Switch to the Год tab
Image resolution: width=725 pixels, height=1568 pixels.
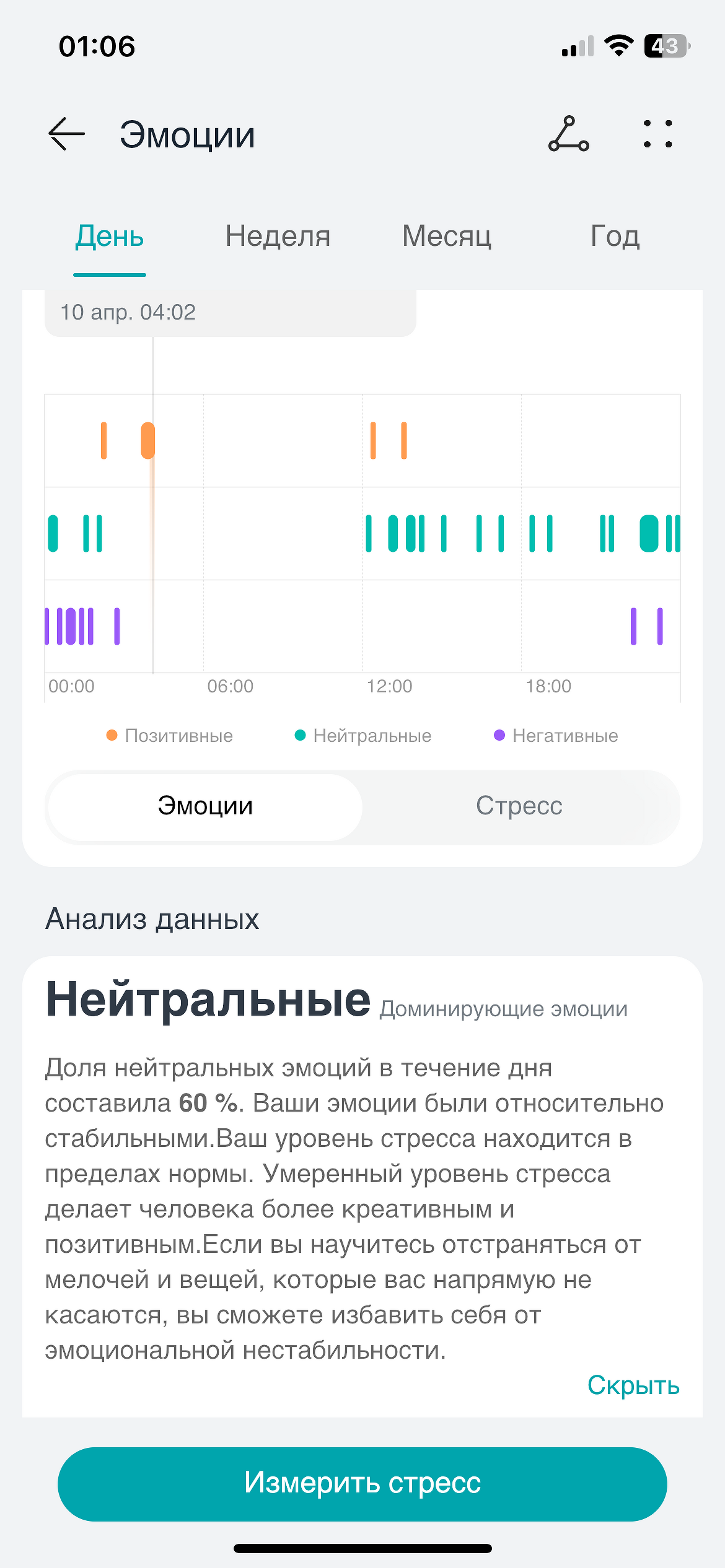pos(615,237)
